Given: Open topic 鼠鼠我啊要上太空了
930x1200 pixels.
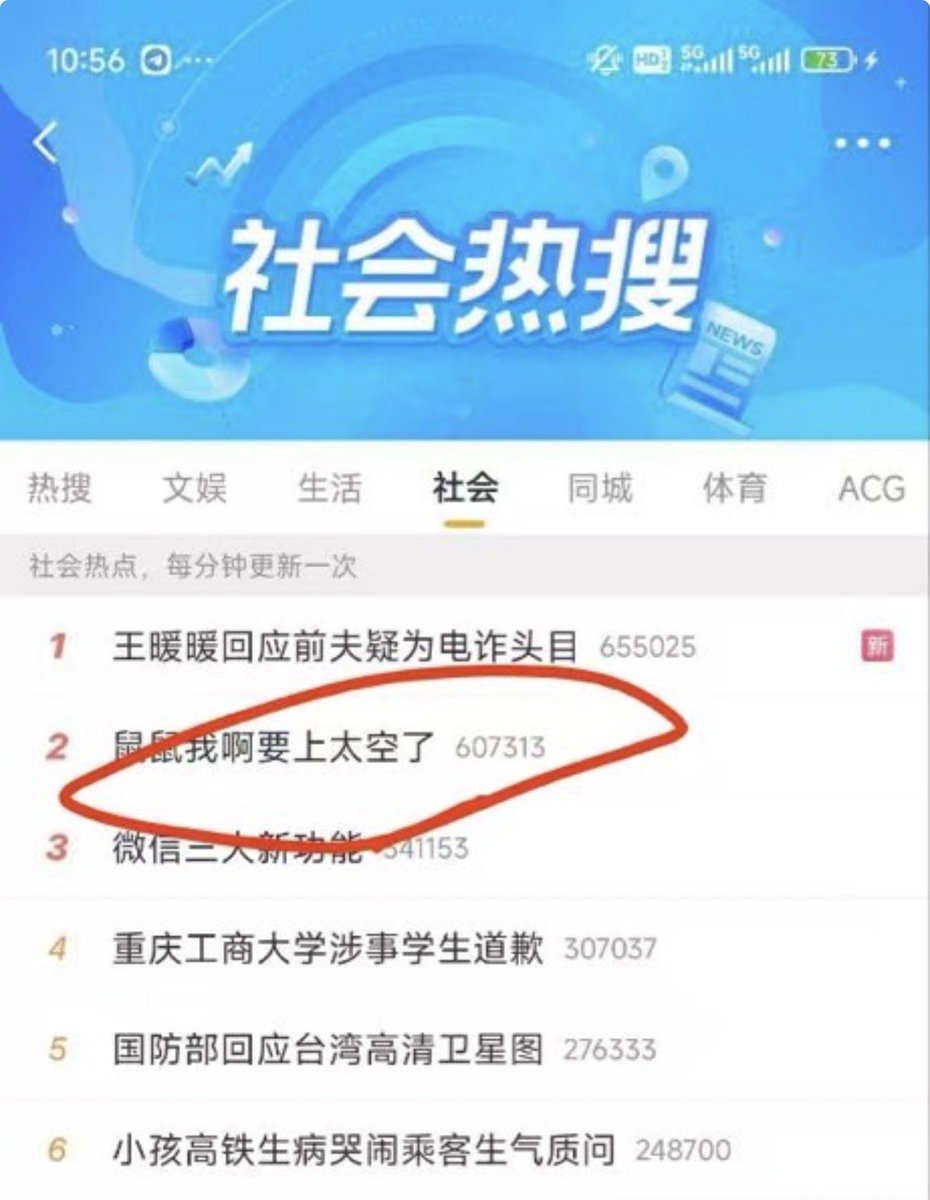Looking at the screenshot, I should click(275, 747).
